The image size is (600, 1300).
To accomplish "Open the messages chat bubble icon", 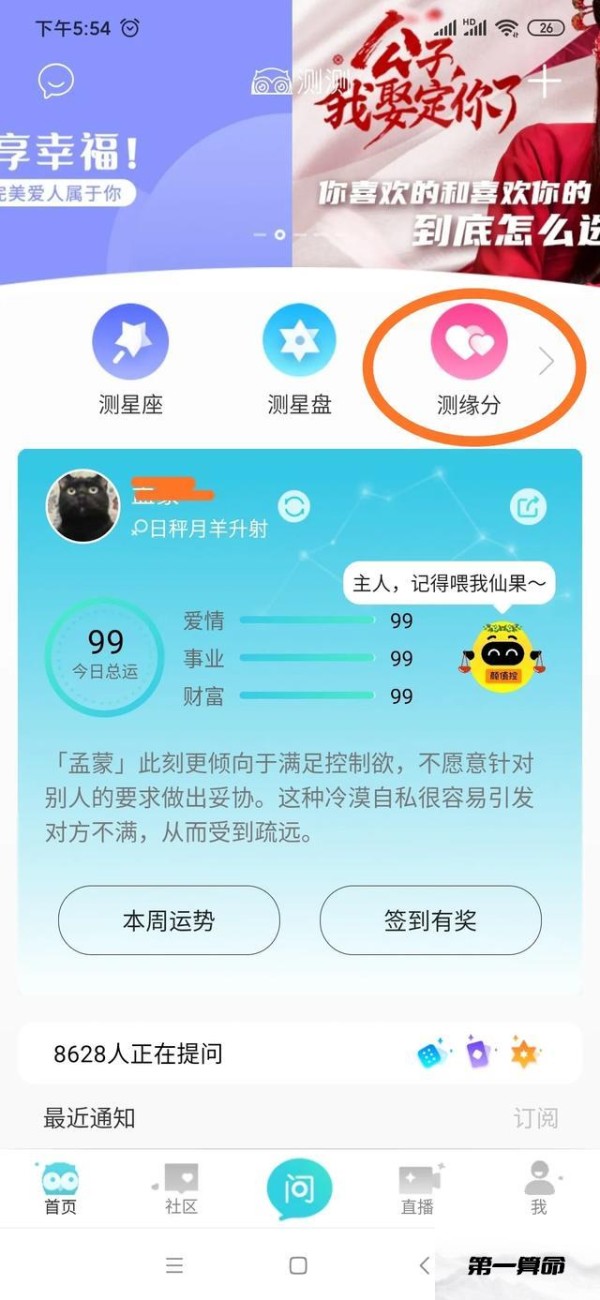I will (56, 81).
